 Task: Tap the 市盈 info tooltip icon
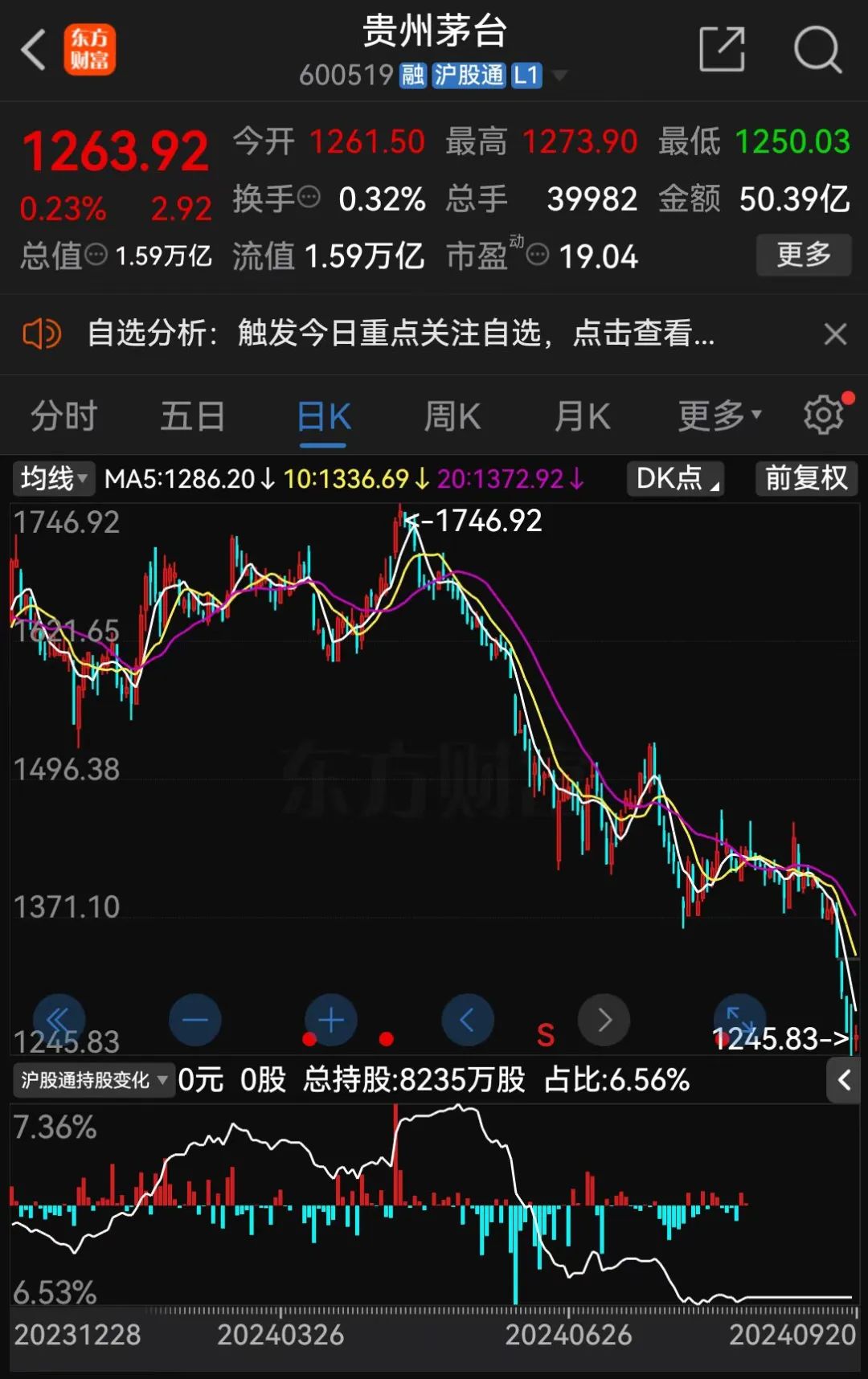coord(536,256)
